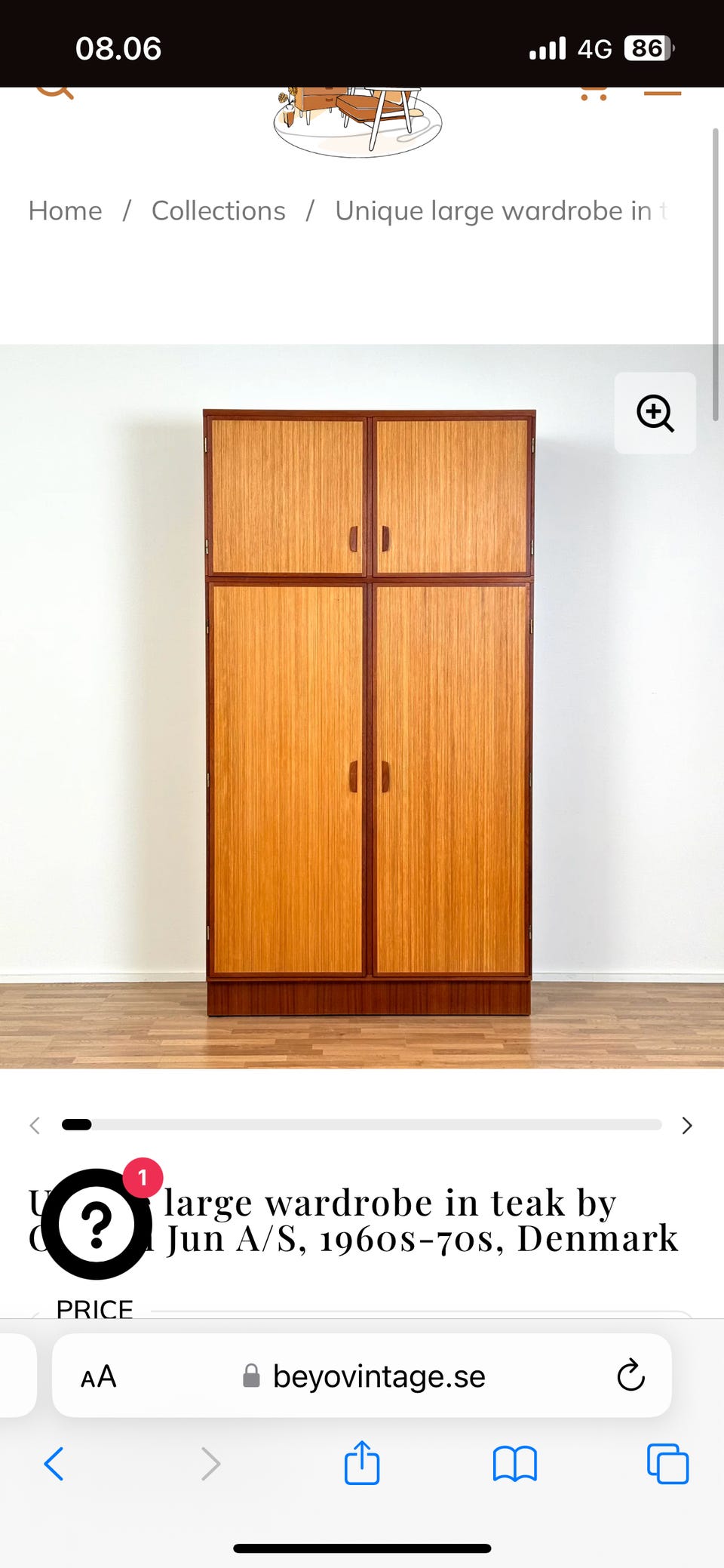Open the Collections breadcrumb link
This screenshot has width=724, height=1568.
click(218, 211)
